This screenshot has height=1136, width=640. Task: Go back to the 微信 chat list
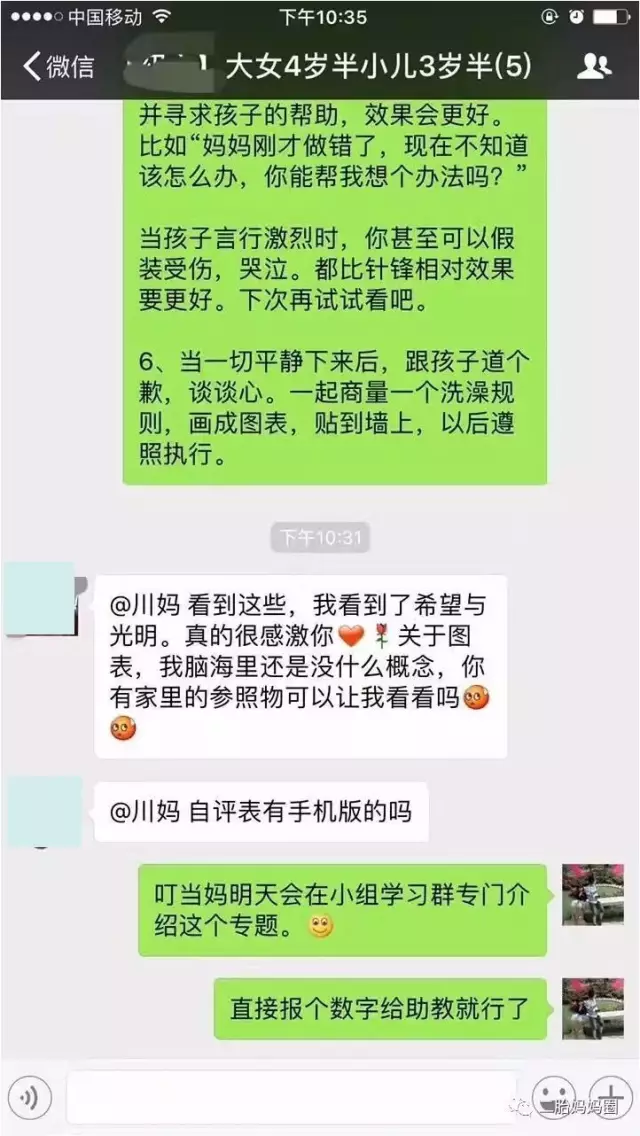(x=58, y=67)
